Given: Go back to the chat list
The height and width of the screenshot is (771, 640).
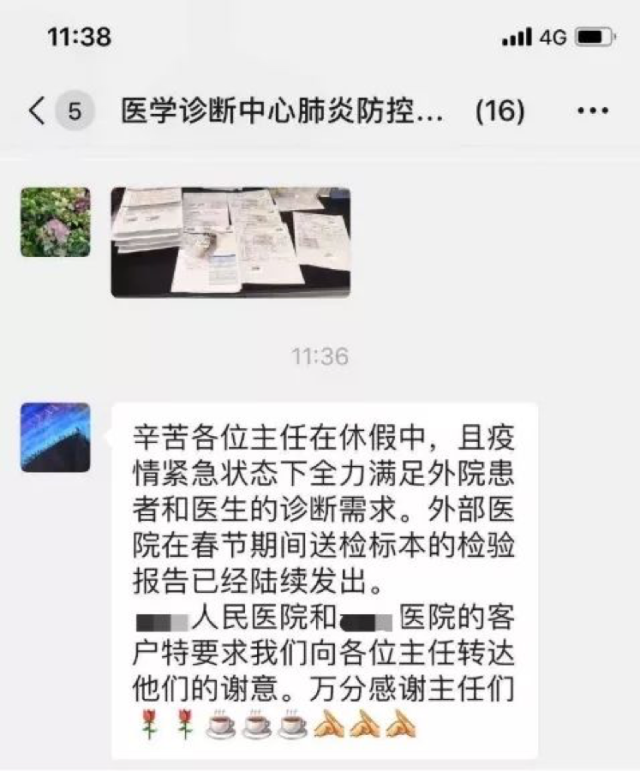Looking at the screenshot, I should tap(38, 110).
